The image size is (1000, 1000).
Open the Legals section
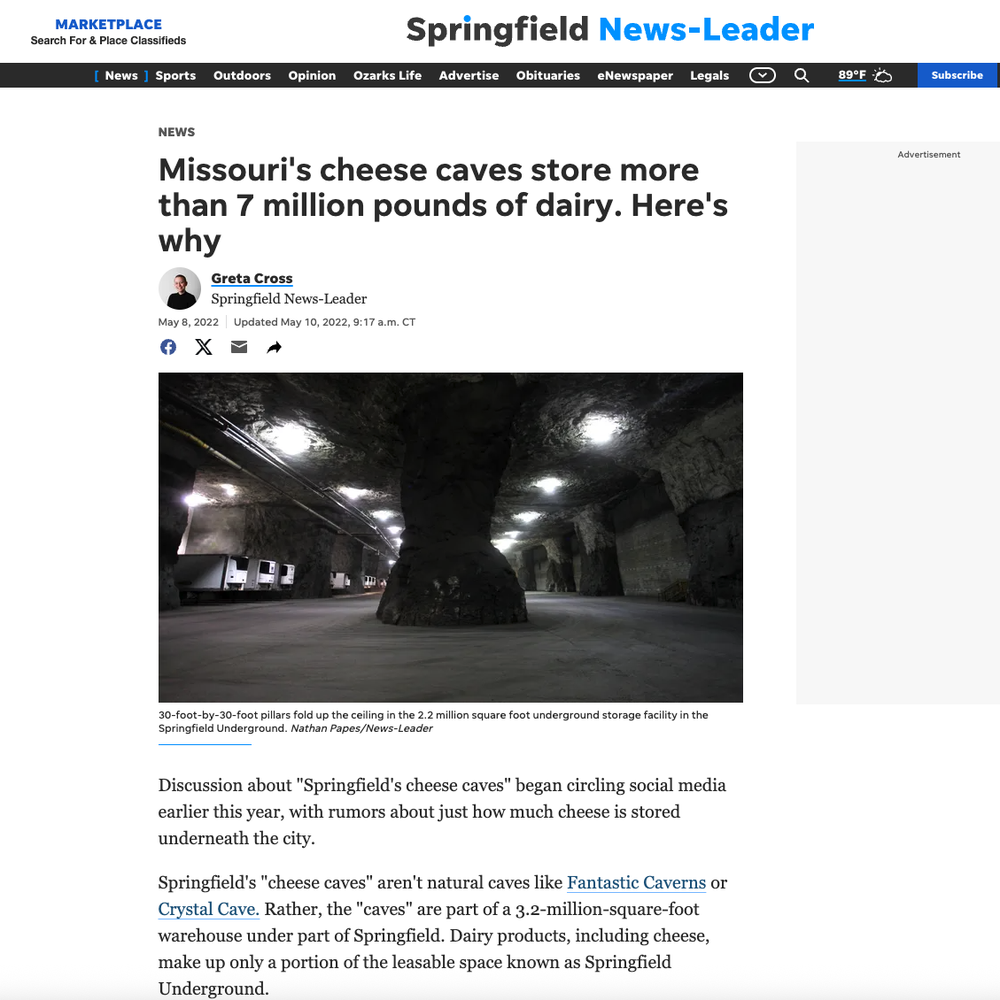tap(709, 75)
